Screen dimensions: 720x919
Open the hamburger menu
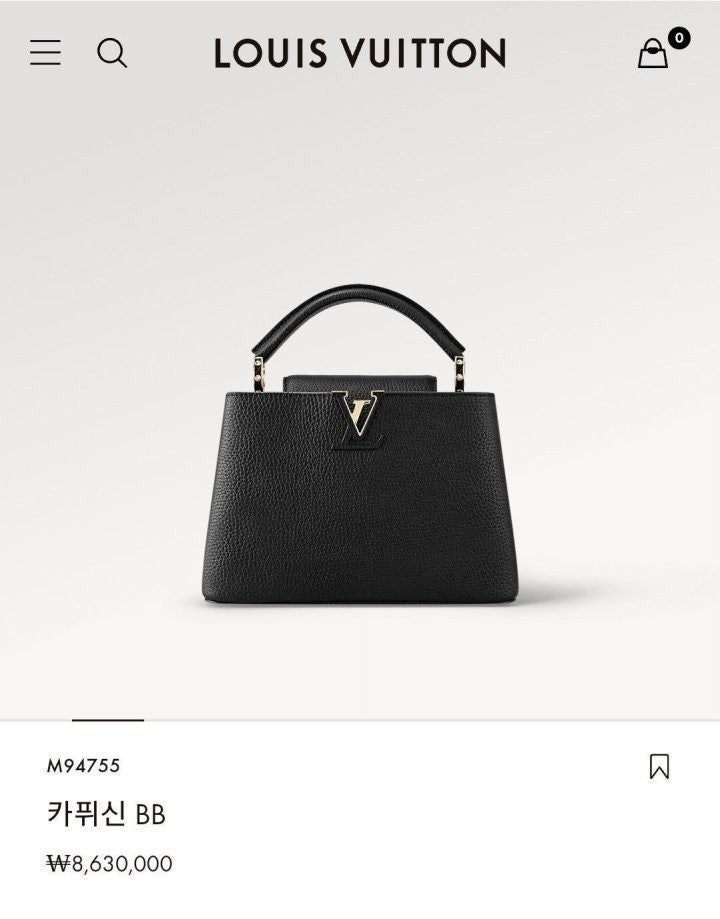point(45,52)
